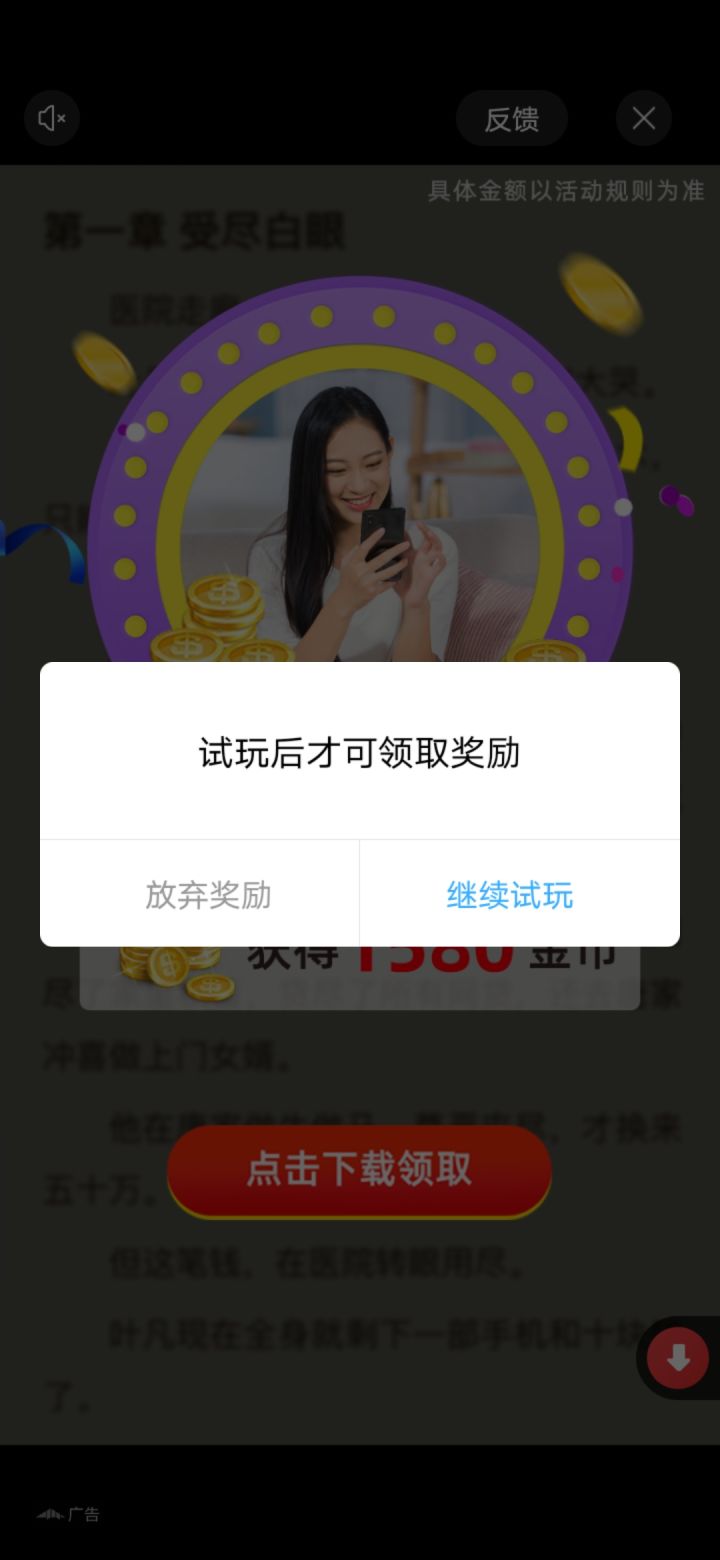Enable sound by tapping the speaker control
This screenshot has height=1560, width=720.
(x=51, y=118)
